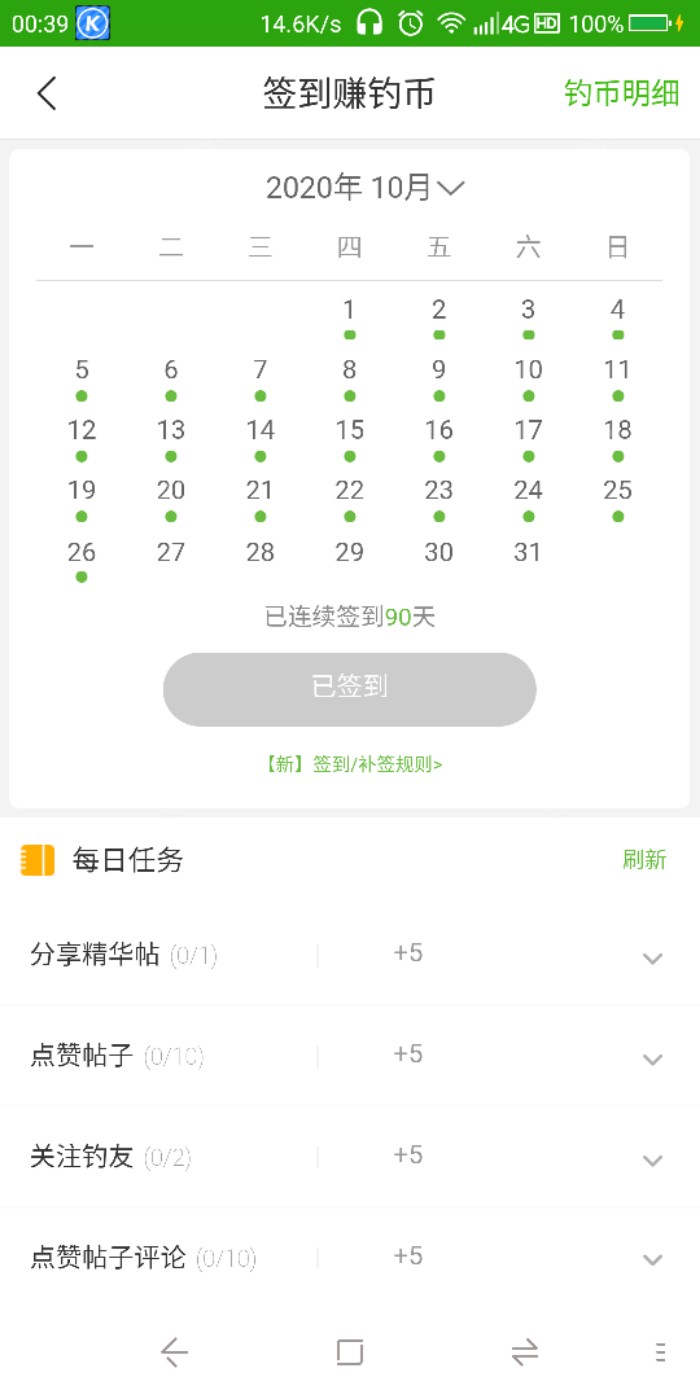Expand the 点赞帖子 task row

[652, 1058]
